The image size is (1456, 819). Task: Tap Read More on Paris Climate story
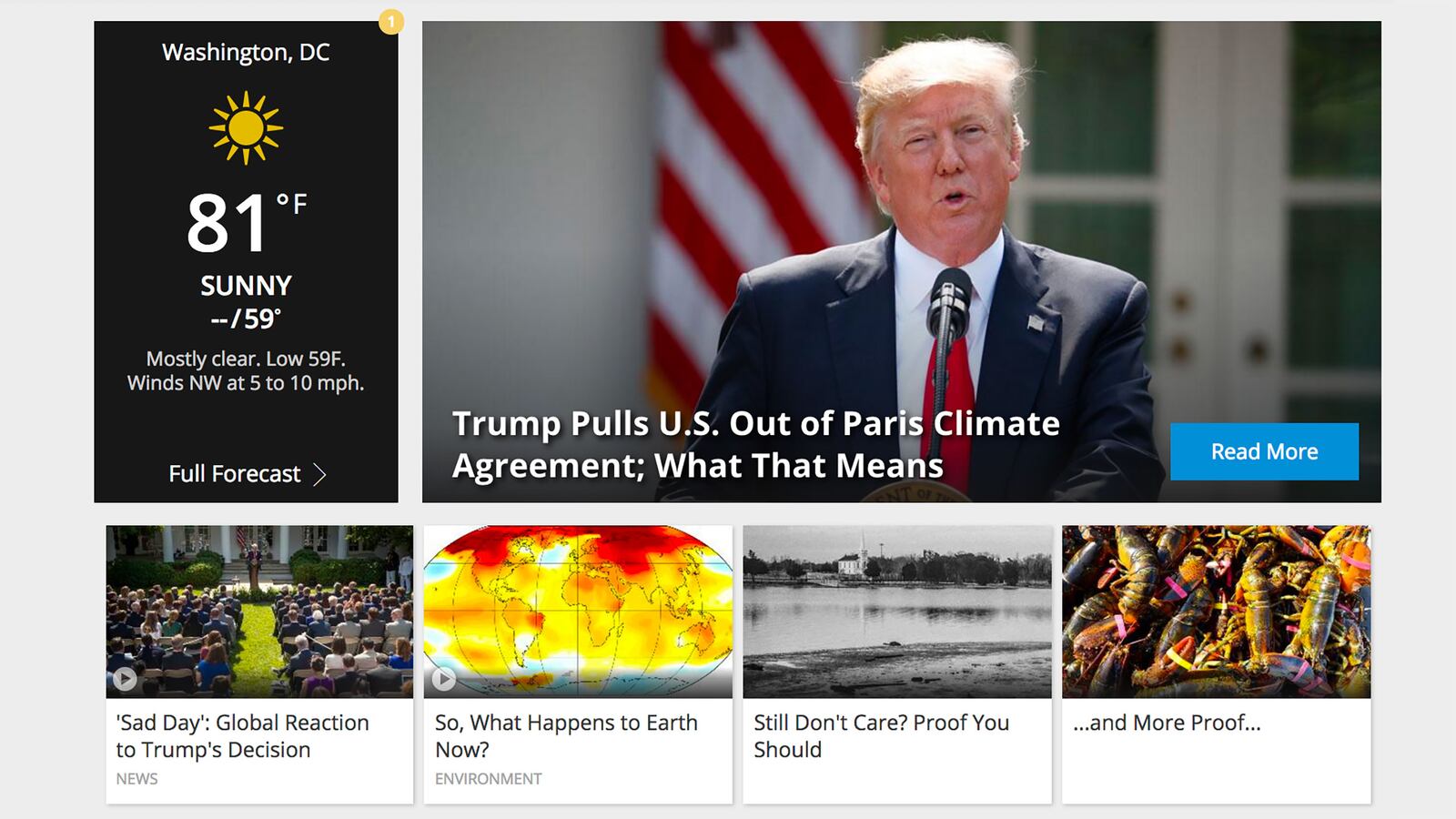pyautogui.click(x=1263, y=451)
